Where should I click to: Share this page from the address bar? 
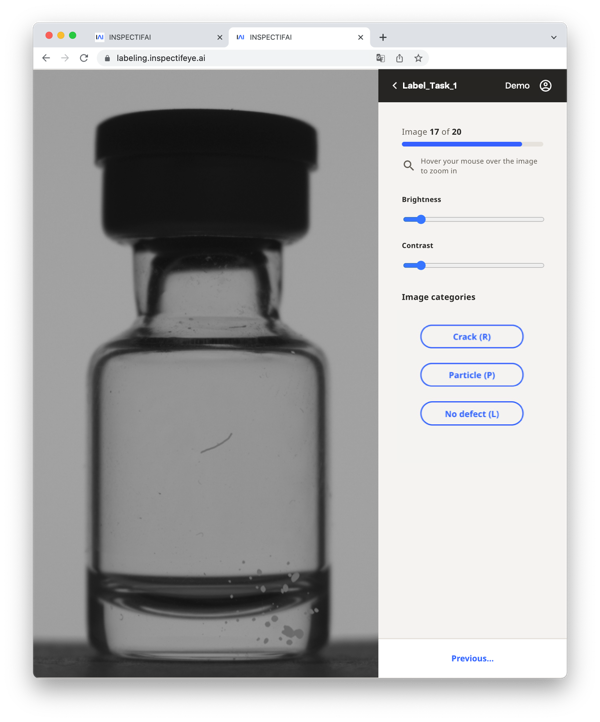[399, 58]
